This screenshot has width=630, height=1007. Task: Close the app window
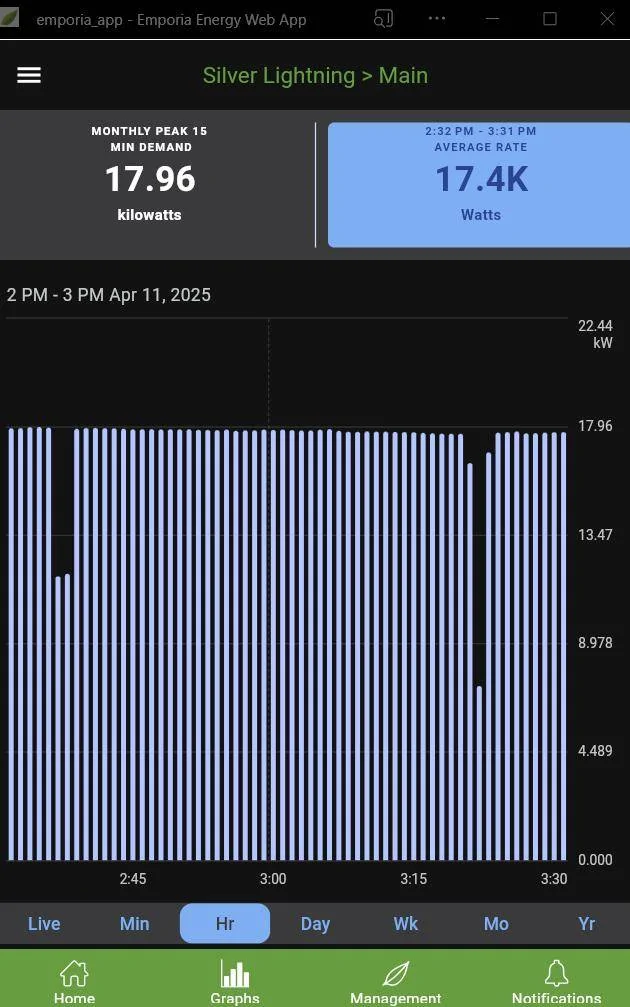tap(607, 19)
